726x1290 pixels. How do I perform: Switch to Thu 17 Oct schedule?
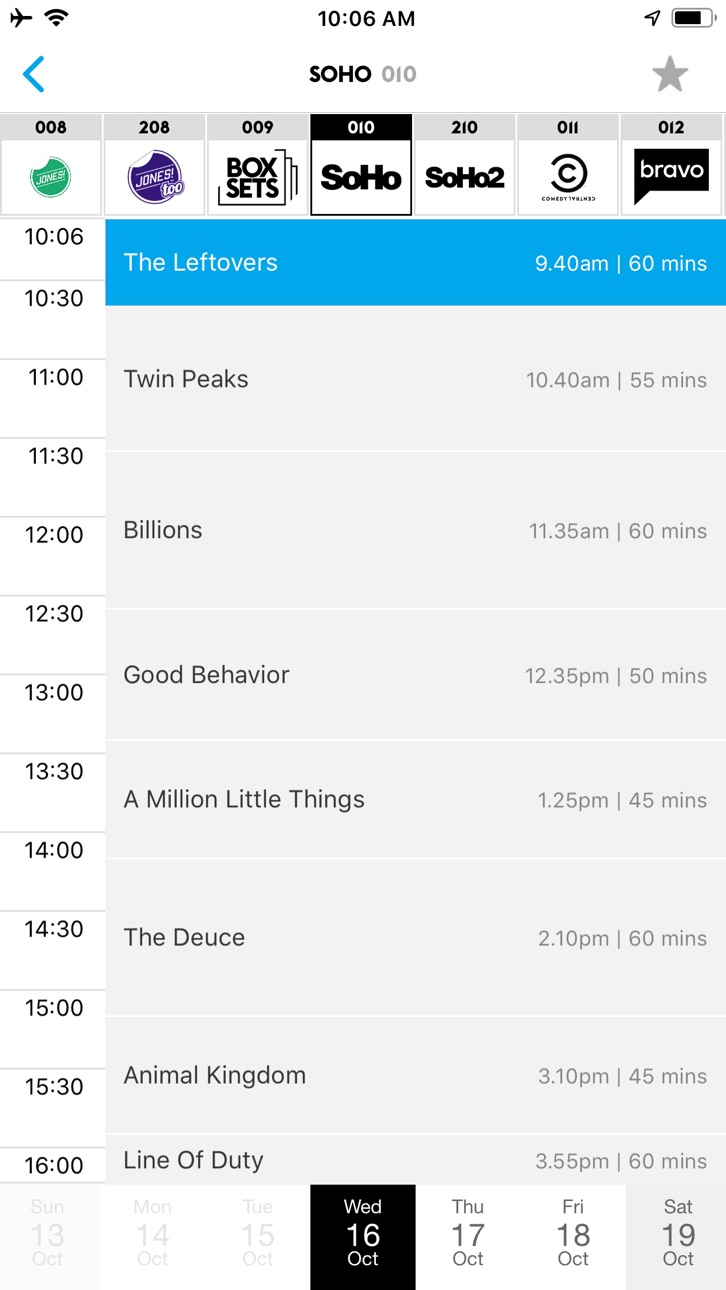pos(468,1237)
